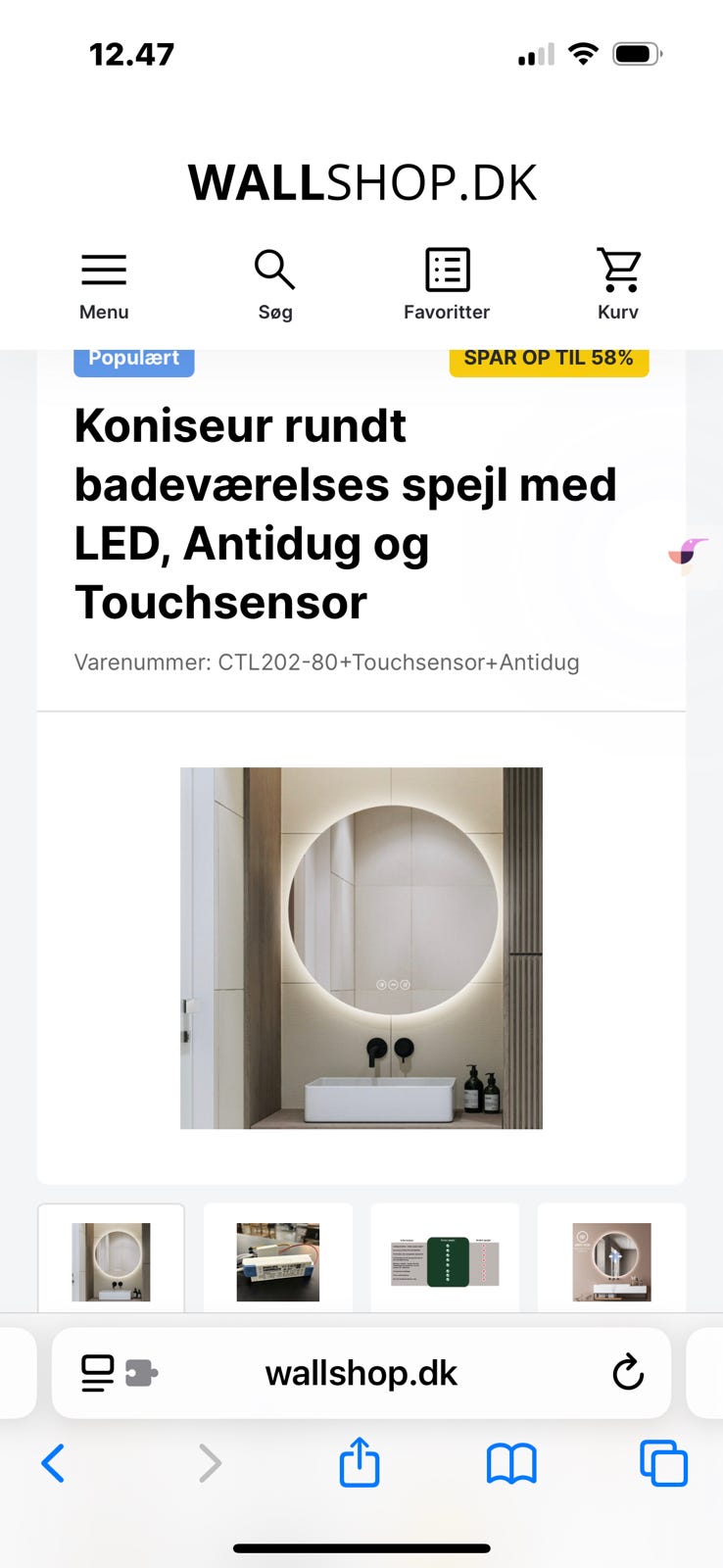Open the WALLSHOP.DK home logo
Screen dimensions: 723x1568
(x=361, y=180)
